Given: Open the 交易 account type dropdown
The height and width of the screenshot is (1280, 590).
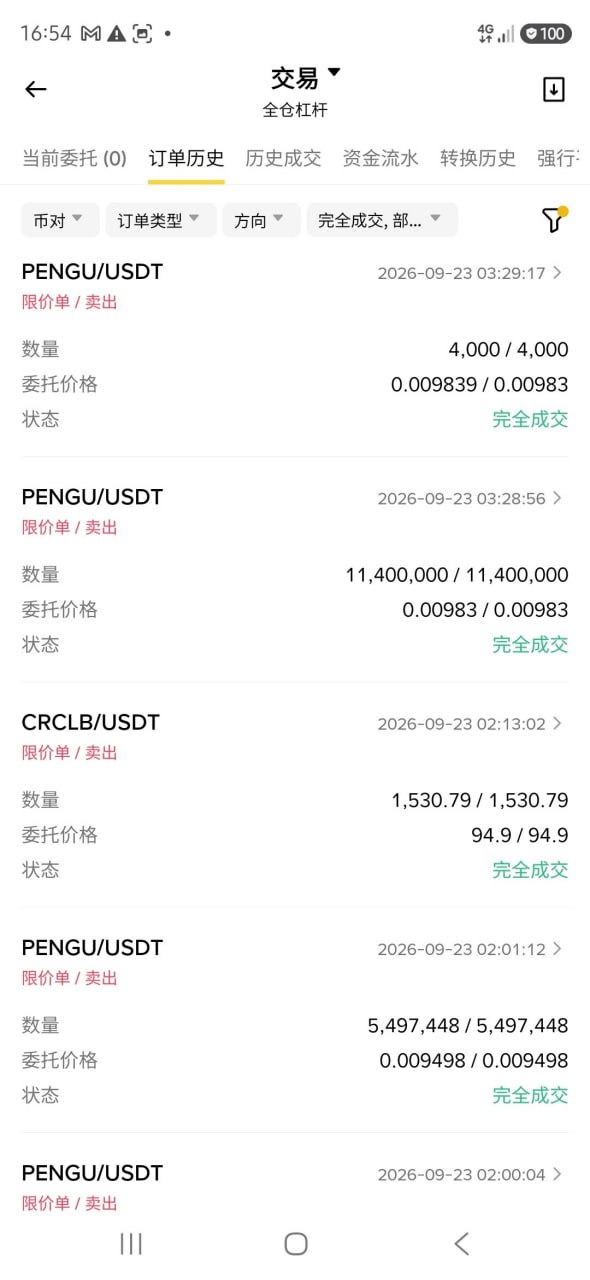Looking at the screenshot, I should (305, 77).
